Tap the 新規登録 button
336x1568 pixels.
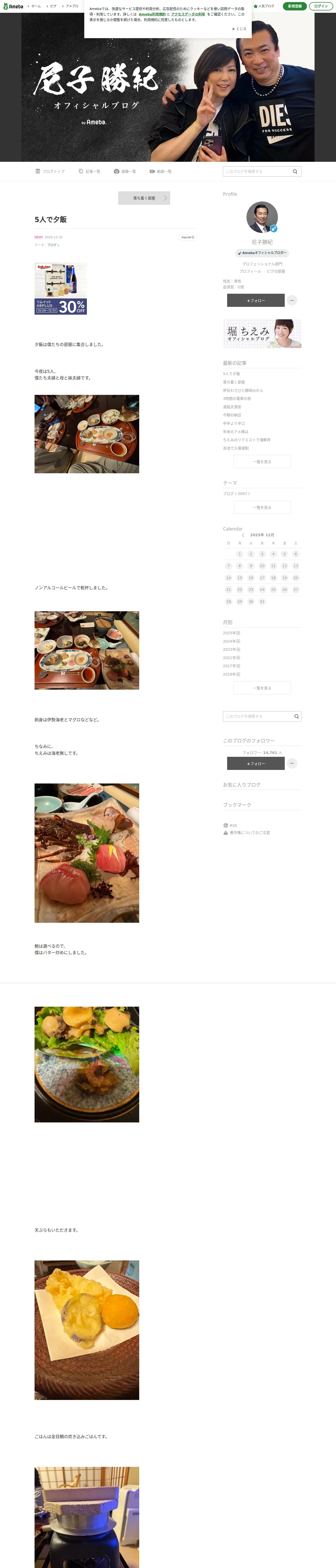pos(295,6)
